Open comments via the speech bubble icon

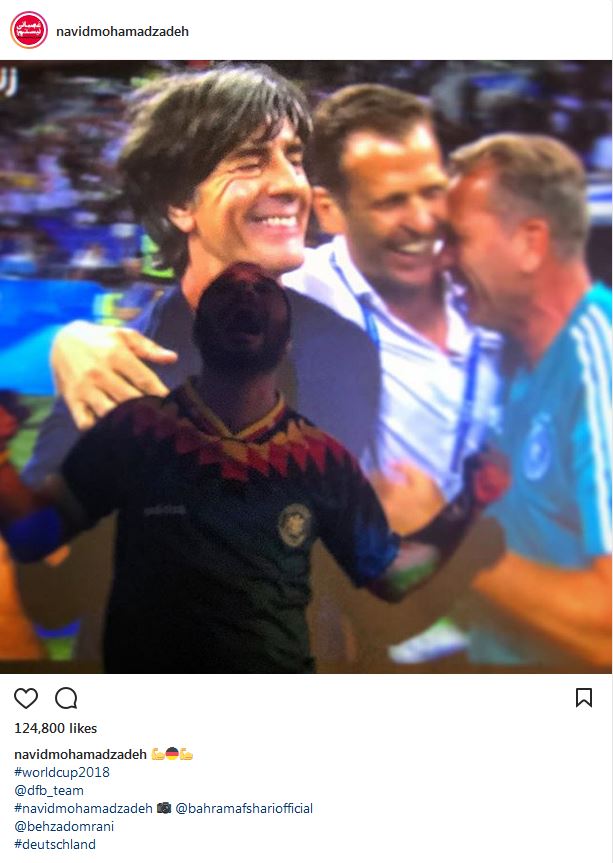pos(66,698)
